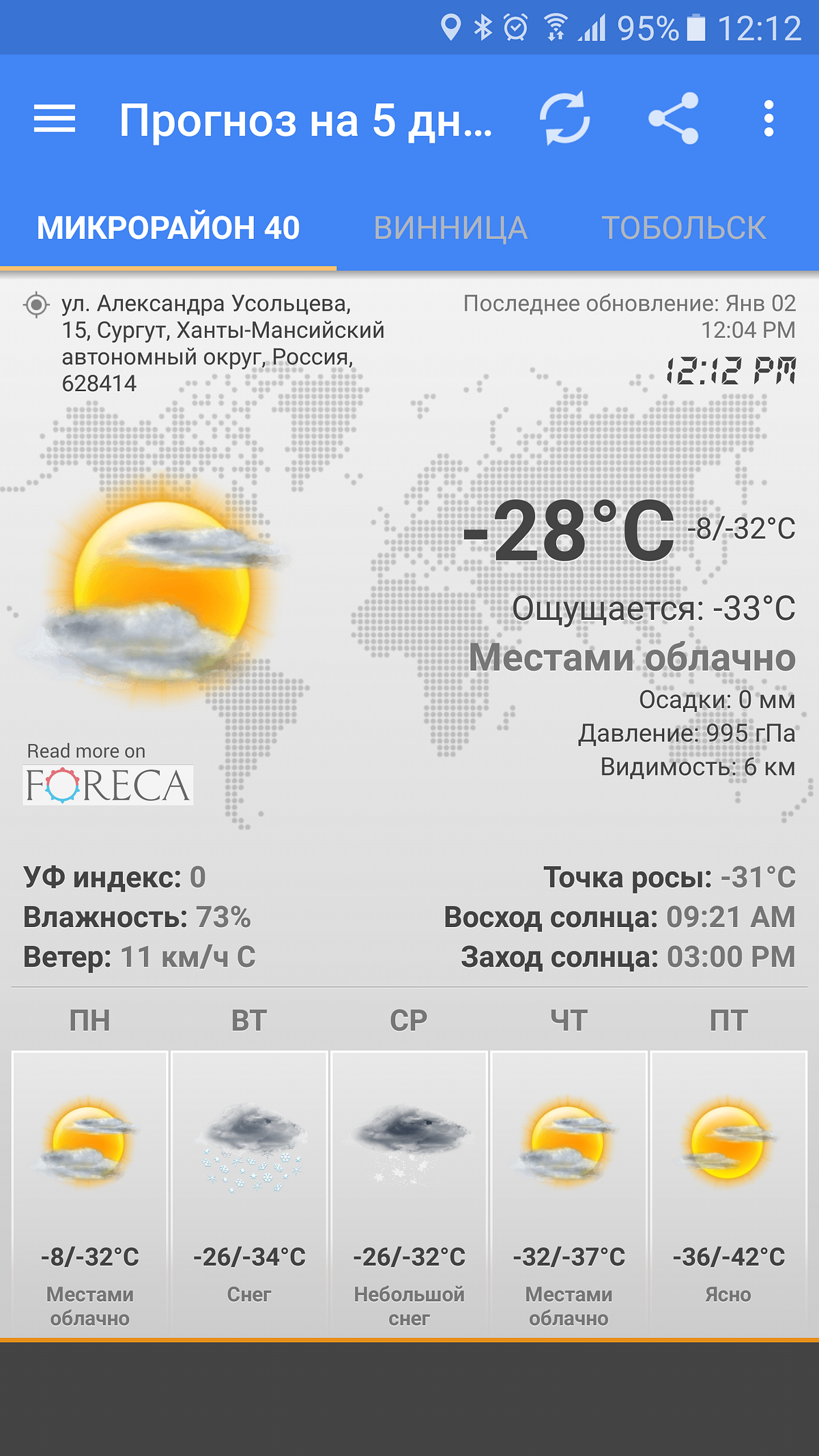
Task: Open Friday (ПТ) clear forecast card
Action: click(728, 1191)
